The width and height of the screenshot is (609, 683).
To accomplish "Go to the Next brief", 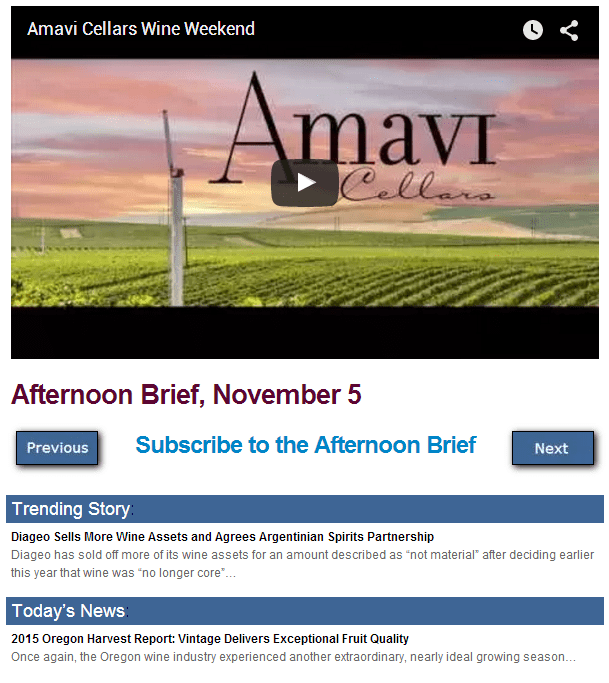I will [552, 448].
